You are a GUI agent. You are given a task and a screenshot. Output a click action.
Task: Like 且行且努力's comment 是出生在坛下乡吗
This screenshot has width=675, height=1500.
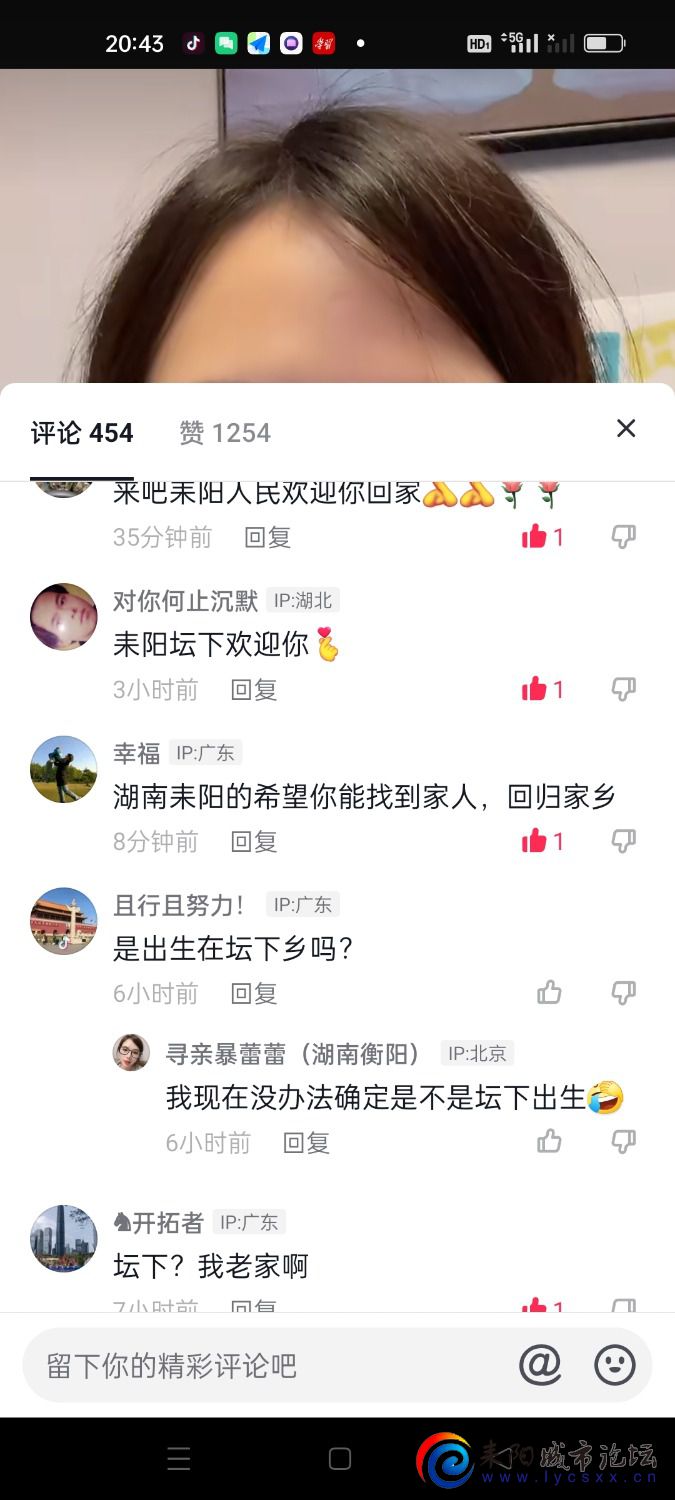point(549,993)
